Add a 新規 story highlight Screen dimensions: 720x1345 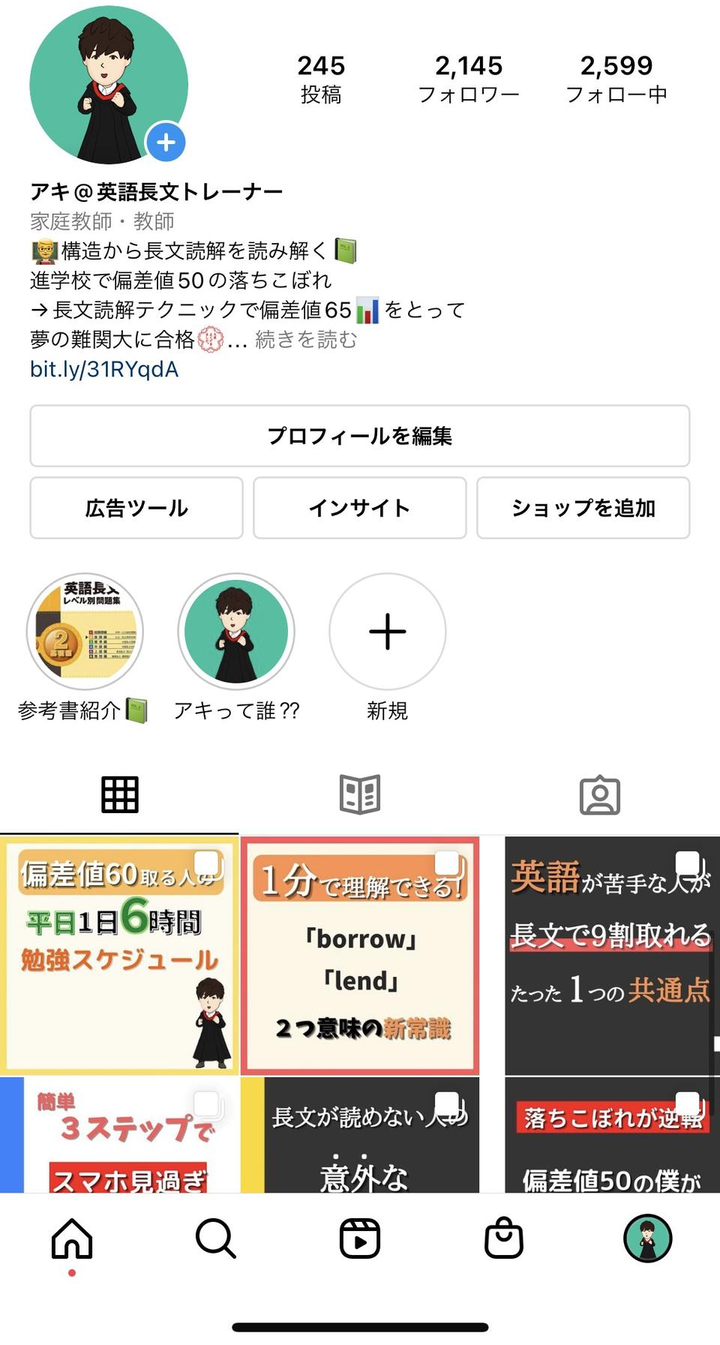[387, 632]
